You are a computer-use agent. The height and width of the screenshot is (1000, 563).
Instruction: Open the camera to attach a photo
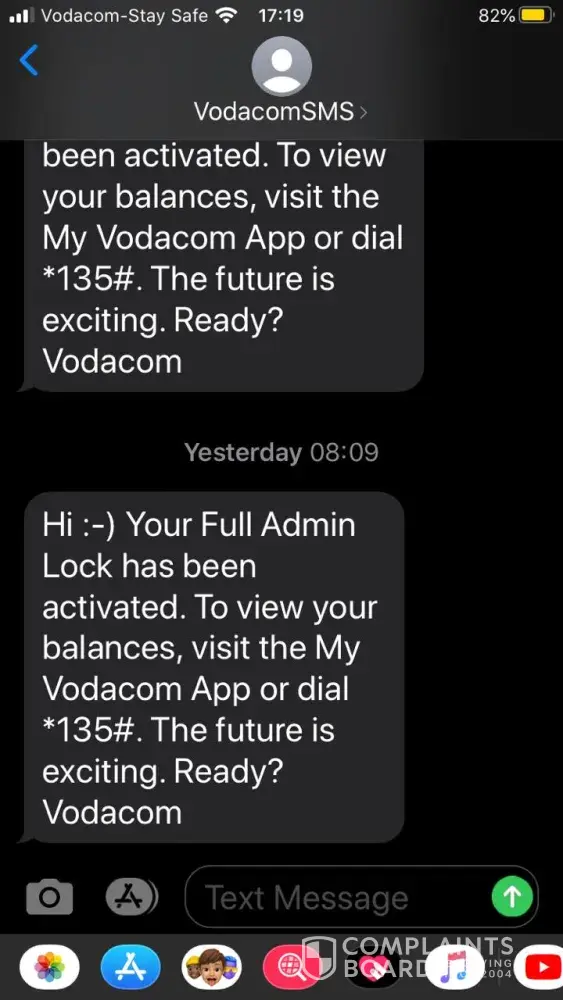pyautogui.click(x=50, y=898)
